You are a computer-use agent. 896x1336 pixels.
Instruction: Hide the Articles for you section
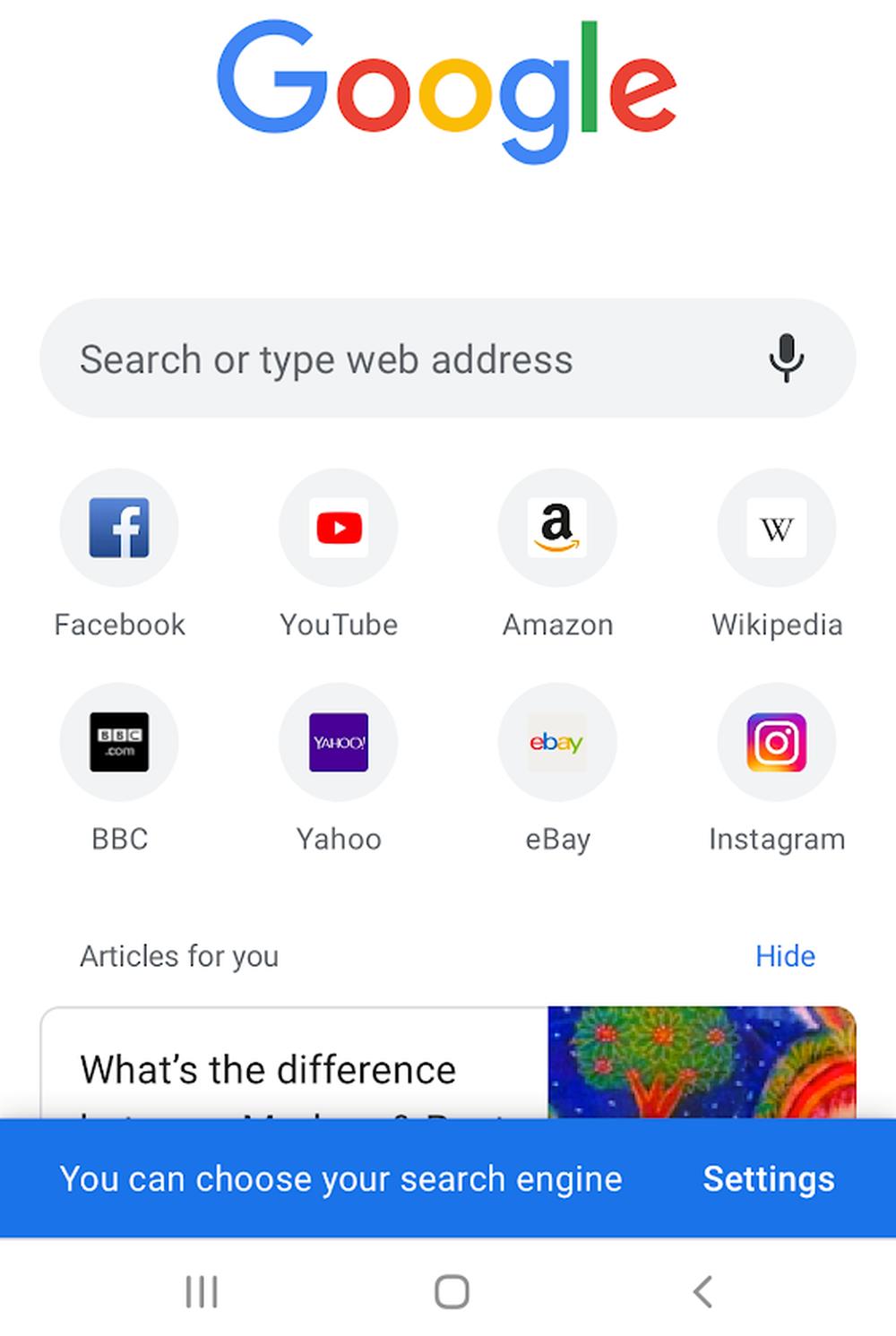785,956
